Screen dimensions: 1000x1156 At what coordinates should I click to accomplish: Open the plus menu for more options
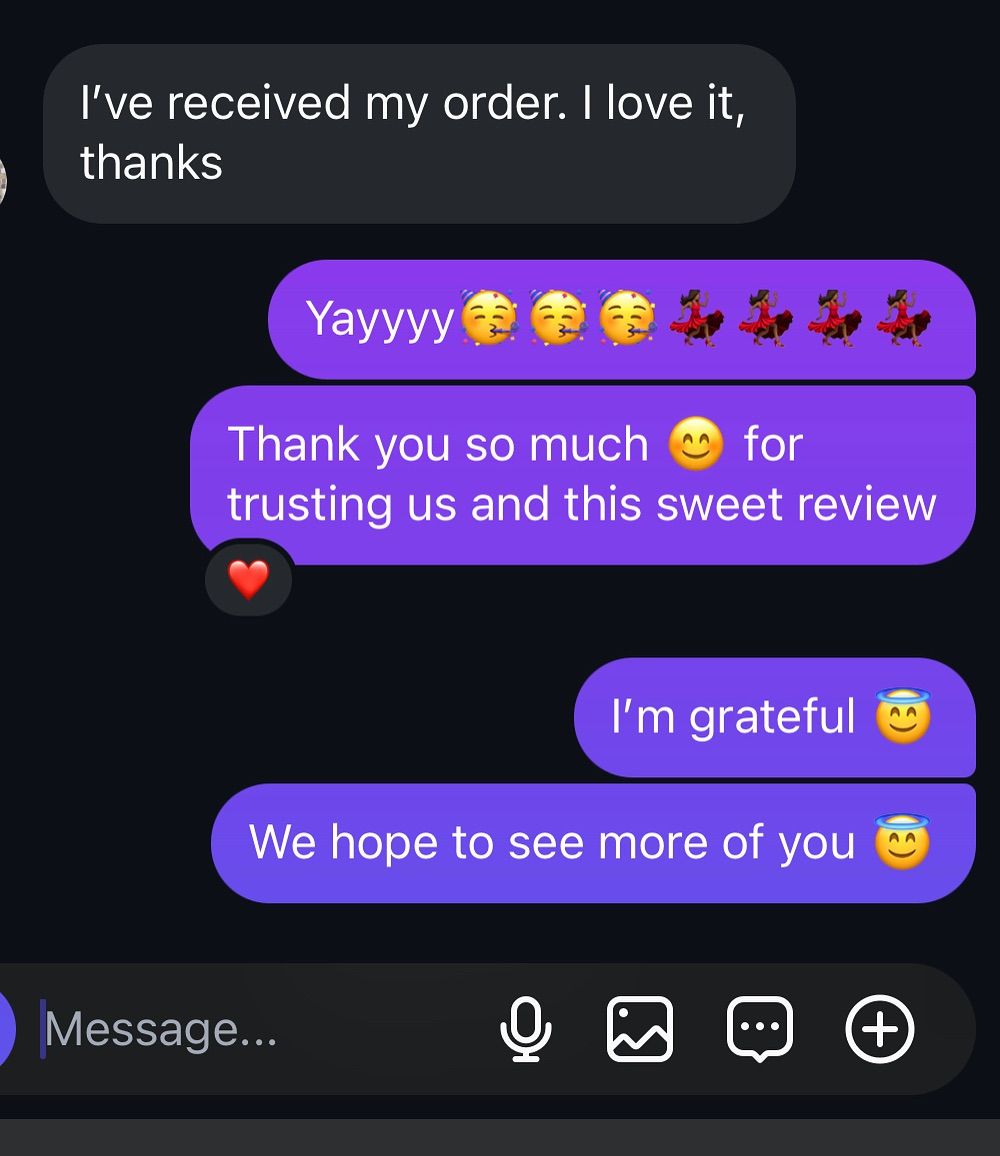pyautogui.click(x=880, y=1029)
